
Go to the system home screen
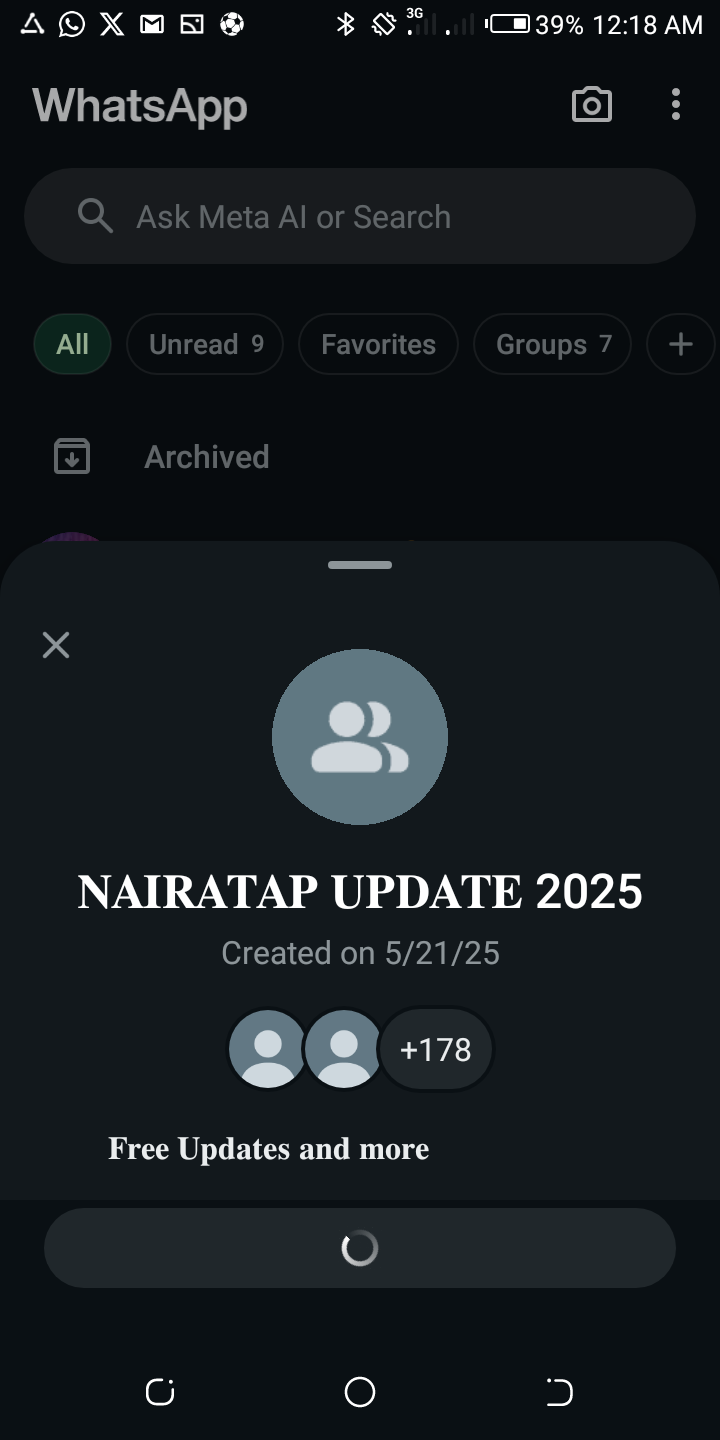point(360,1392)
